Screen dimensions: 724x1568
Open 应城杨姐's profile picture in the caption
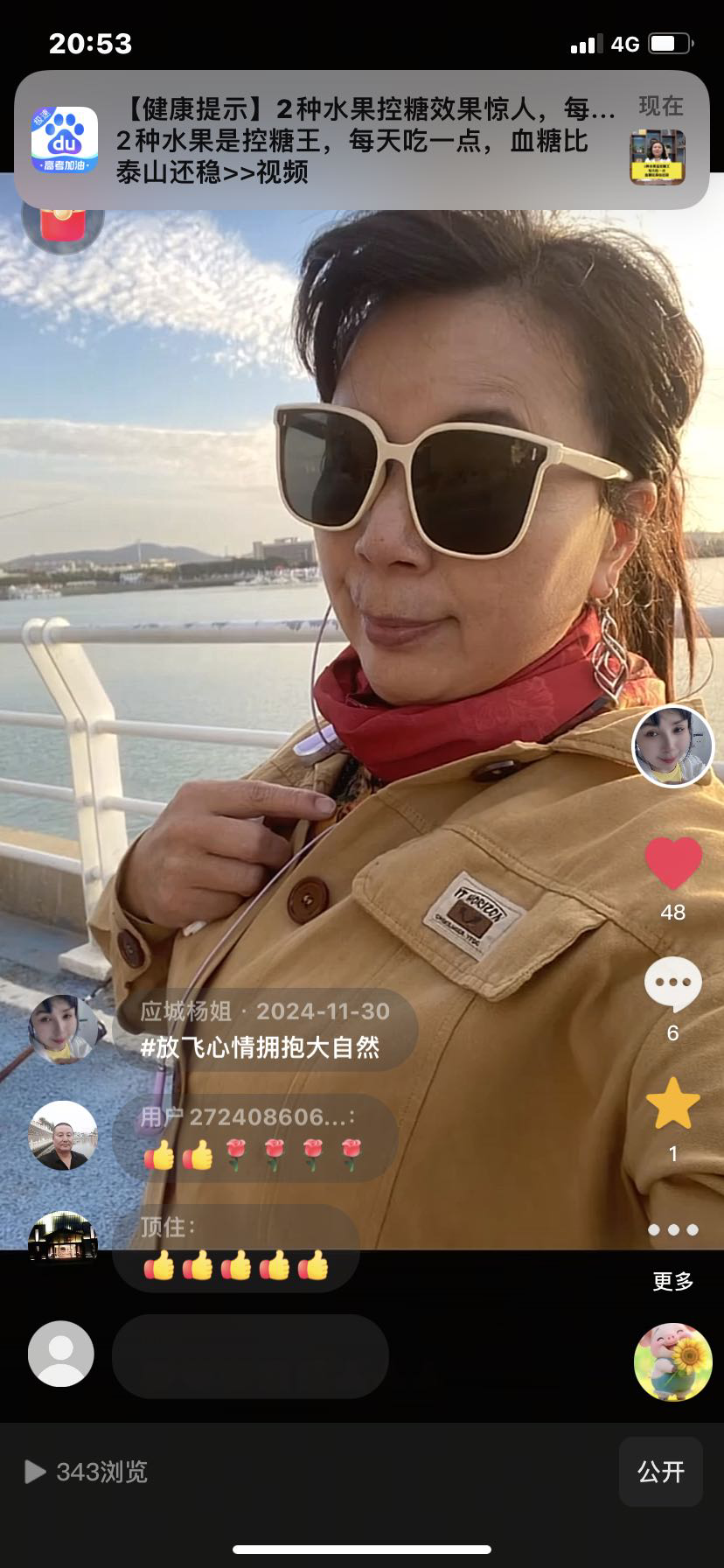[x=62, y=1029]
